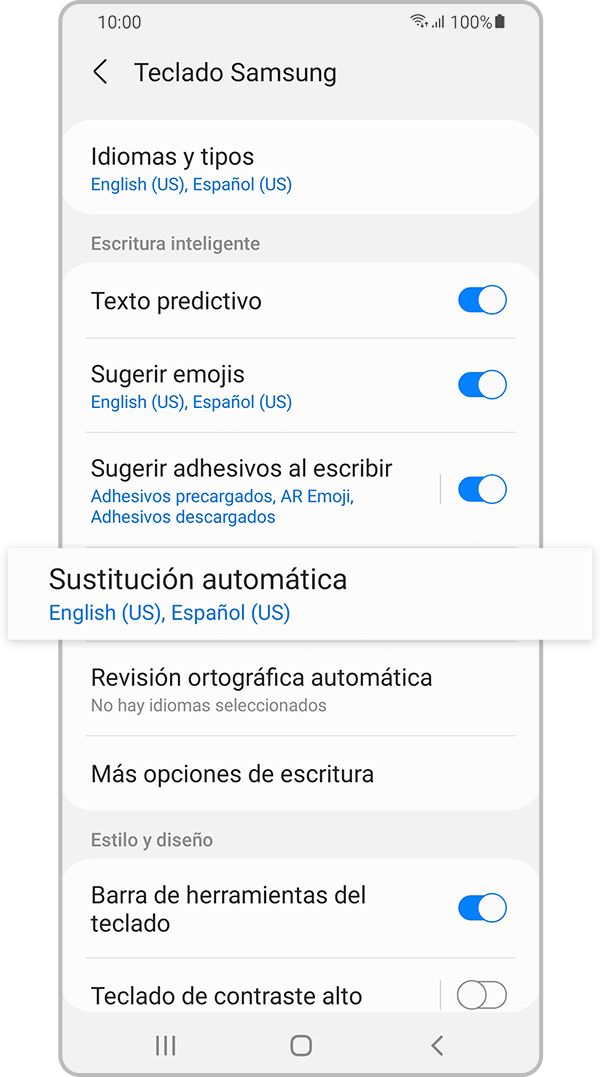Open Más opciones de escritura

(x=301, y=775)
